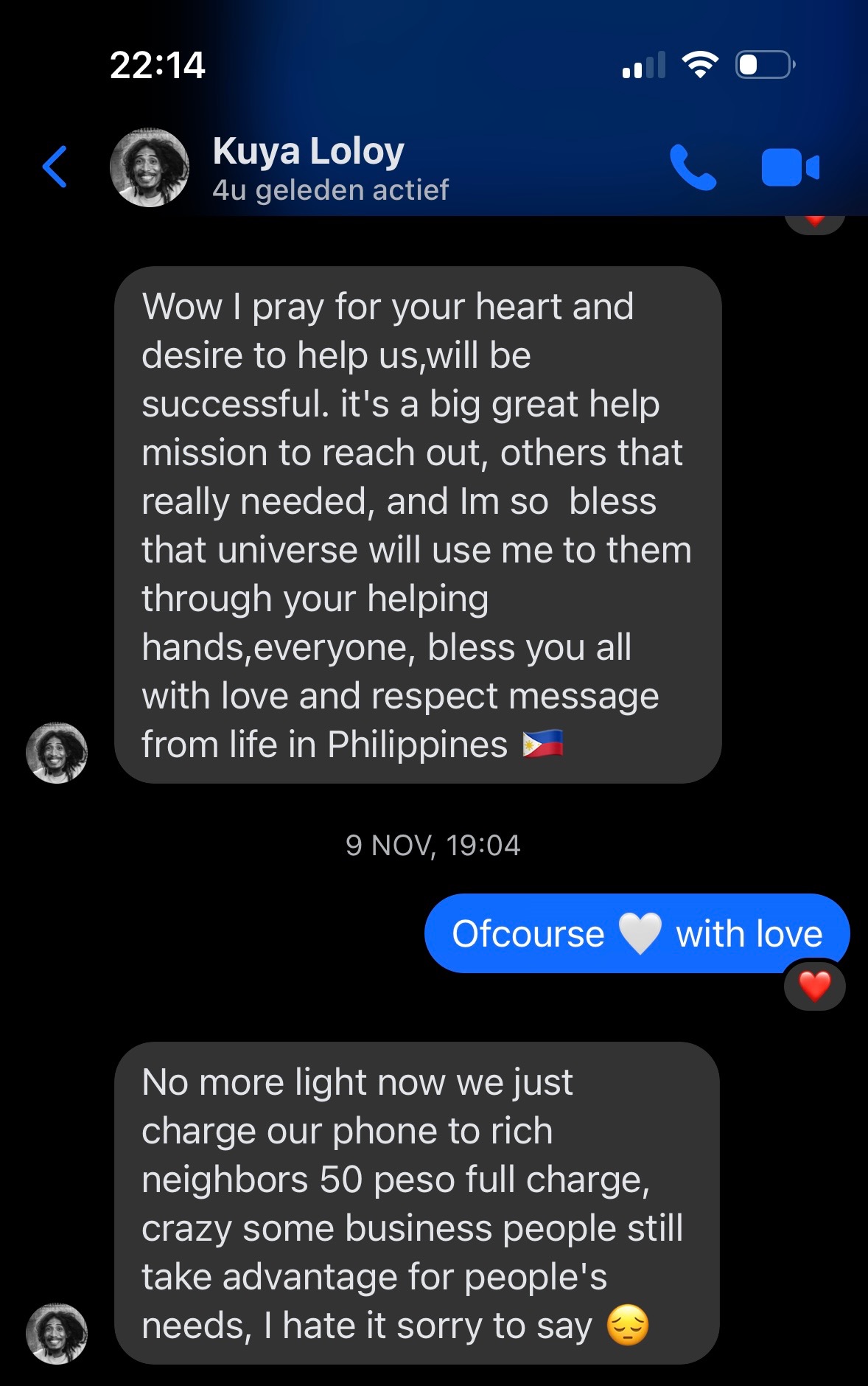Go back to the chat list

pos(55,167)
